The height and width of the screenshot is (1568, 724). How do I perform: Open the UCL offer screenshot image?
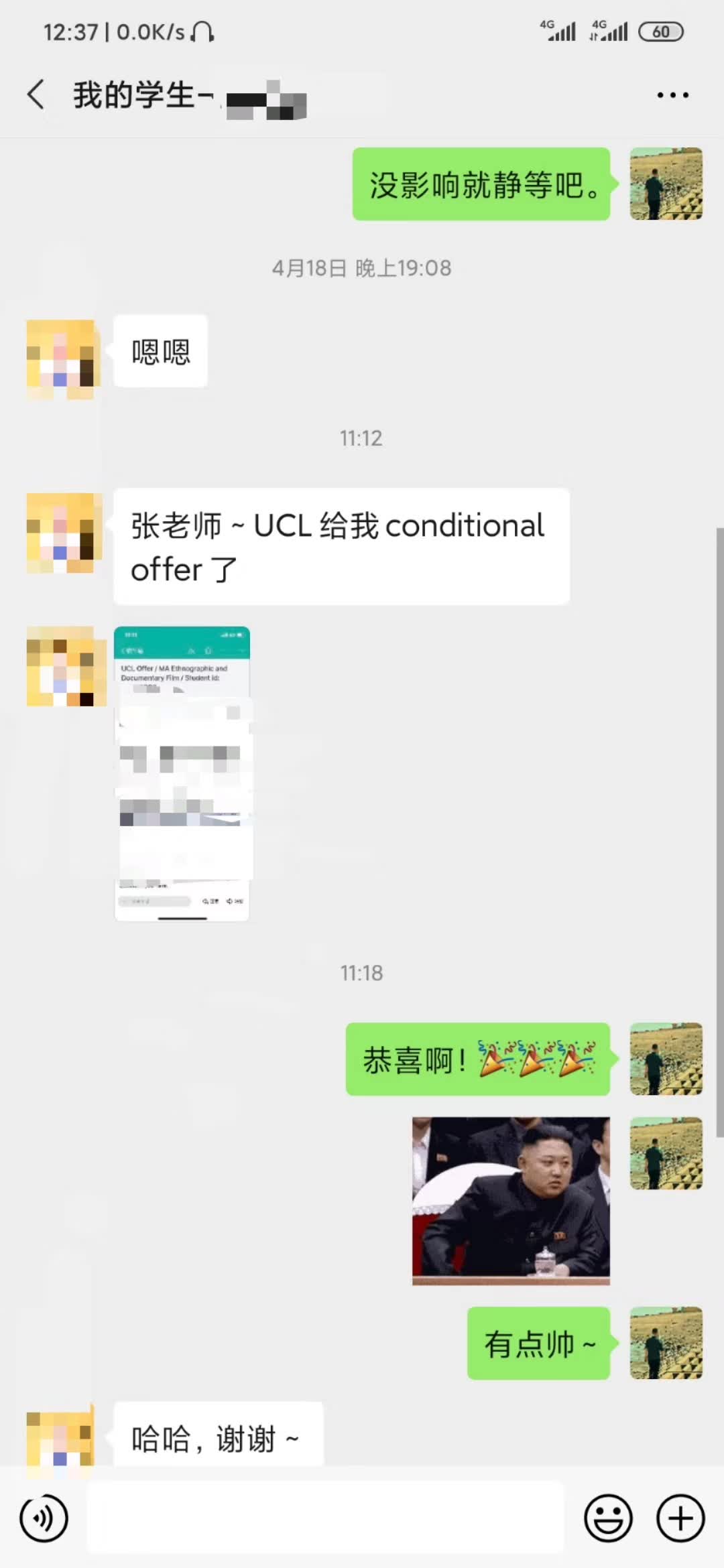click(182, 773)
